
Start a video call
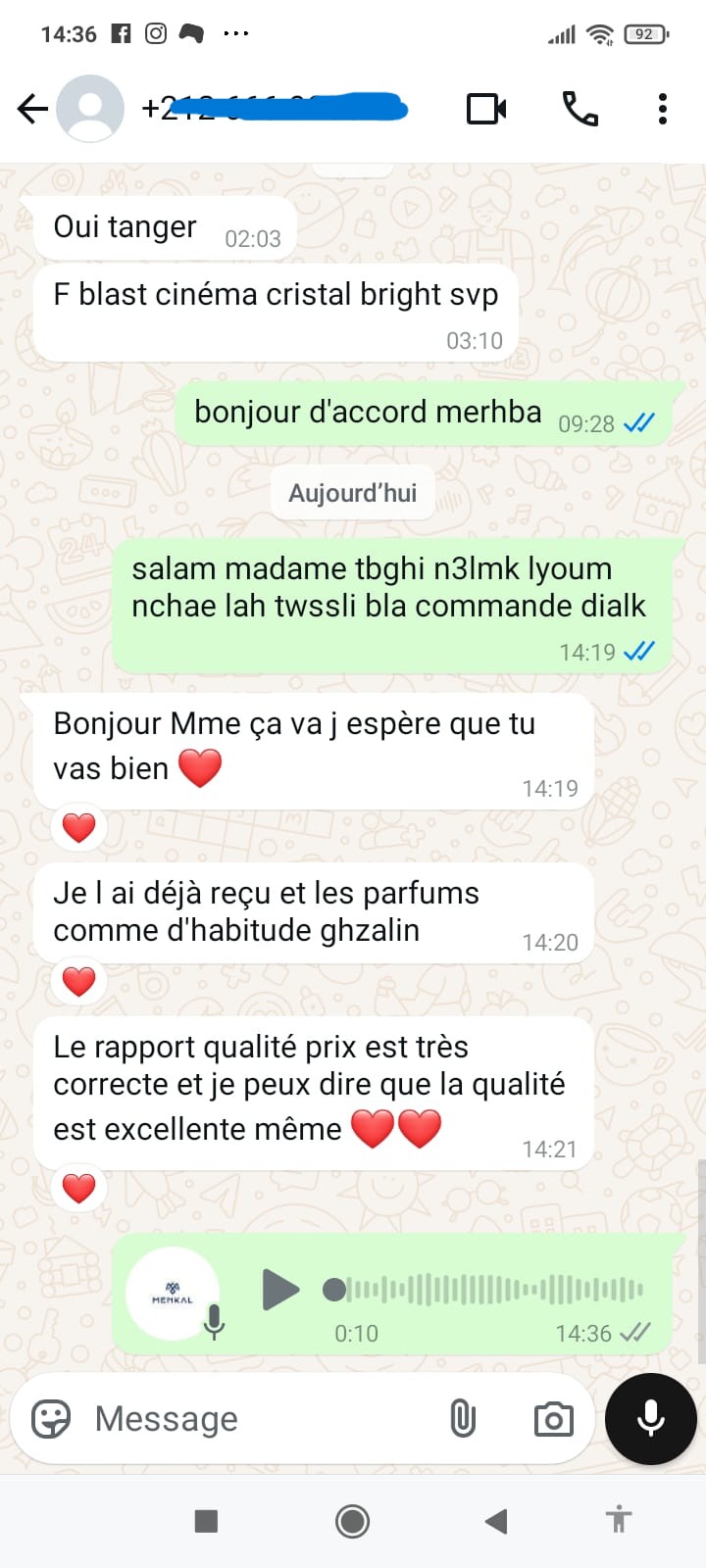pyautogui.click(x=486, y=109)
